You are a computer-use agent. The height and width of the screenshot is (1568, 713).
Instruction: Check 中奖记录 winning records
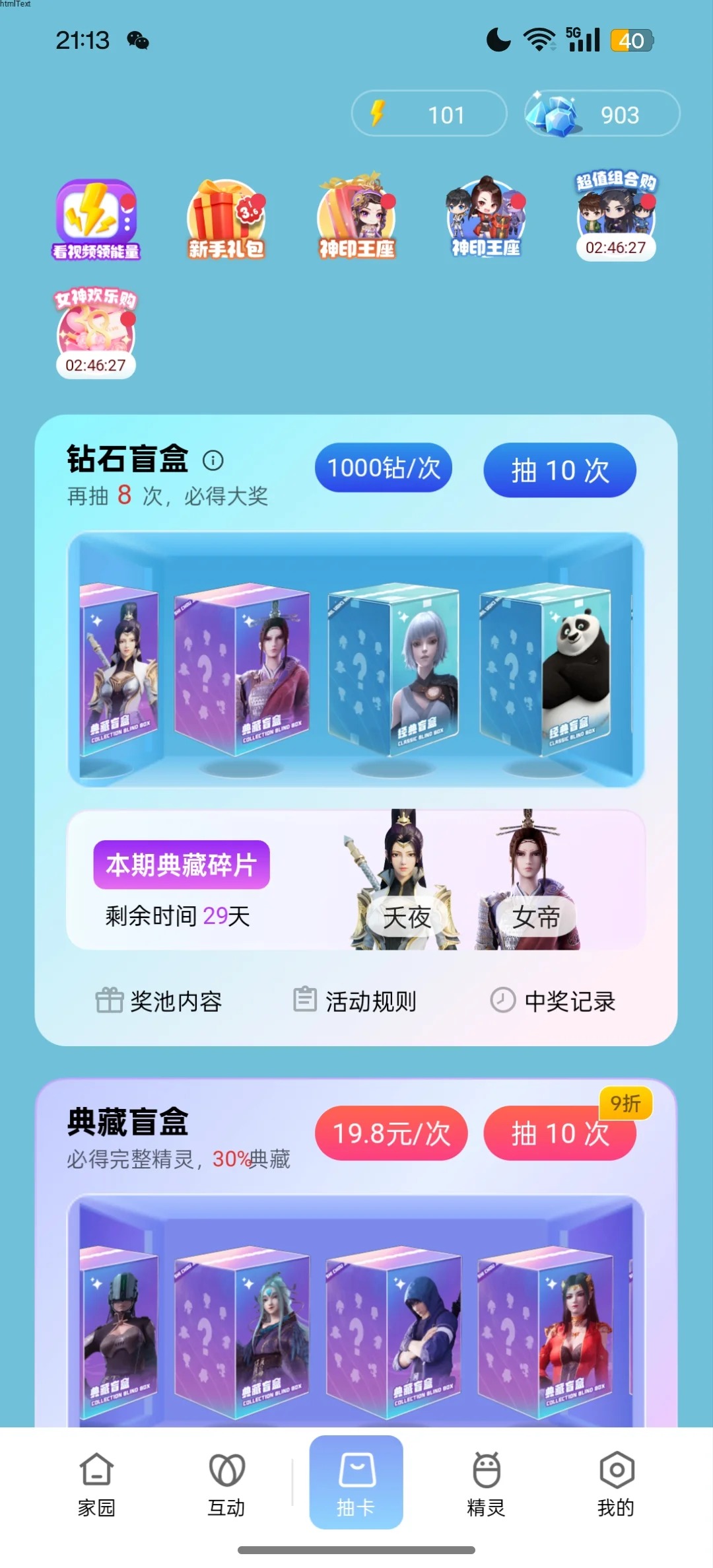pyautogui.click(x=553, y=1001)
